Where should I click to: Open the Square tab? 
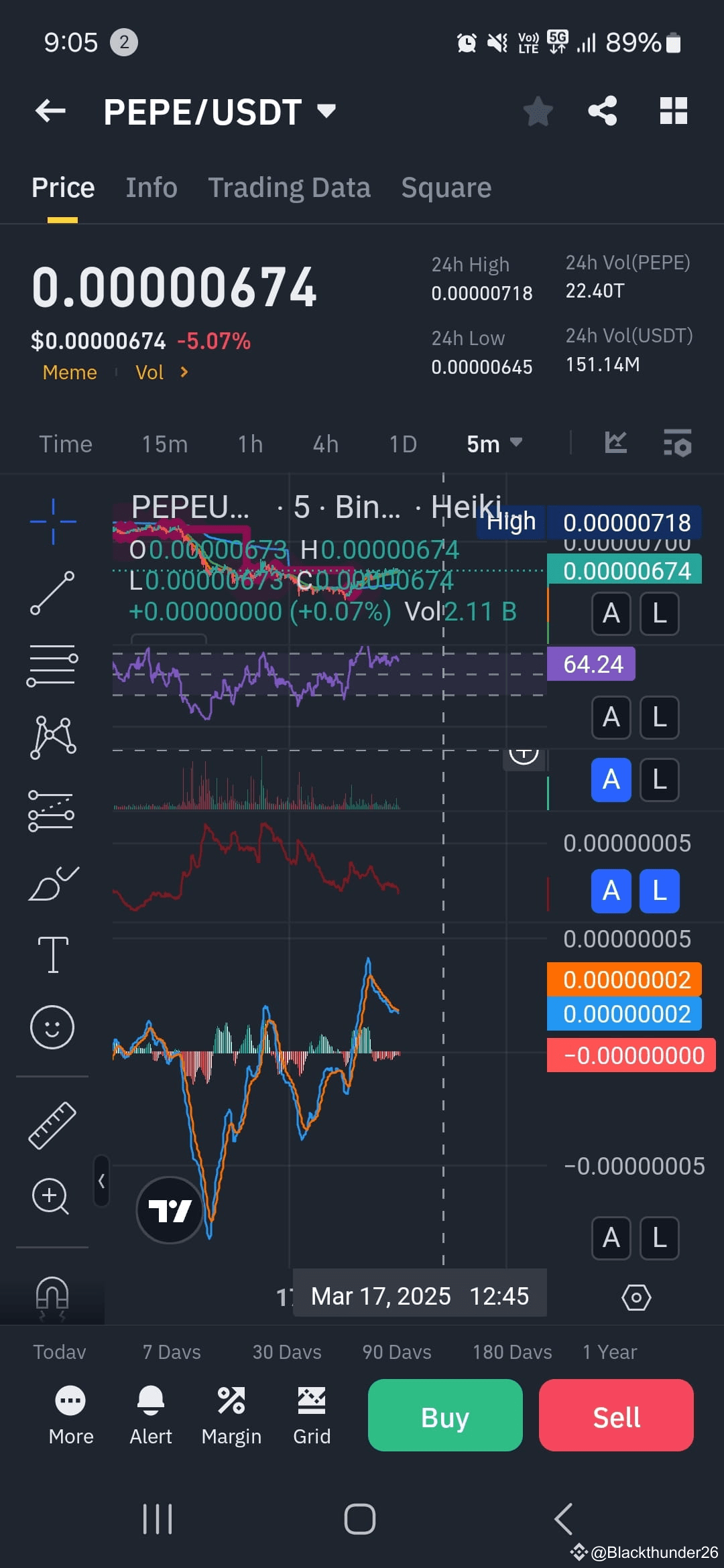pyautogui.click(x=446, y=187)
